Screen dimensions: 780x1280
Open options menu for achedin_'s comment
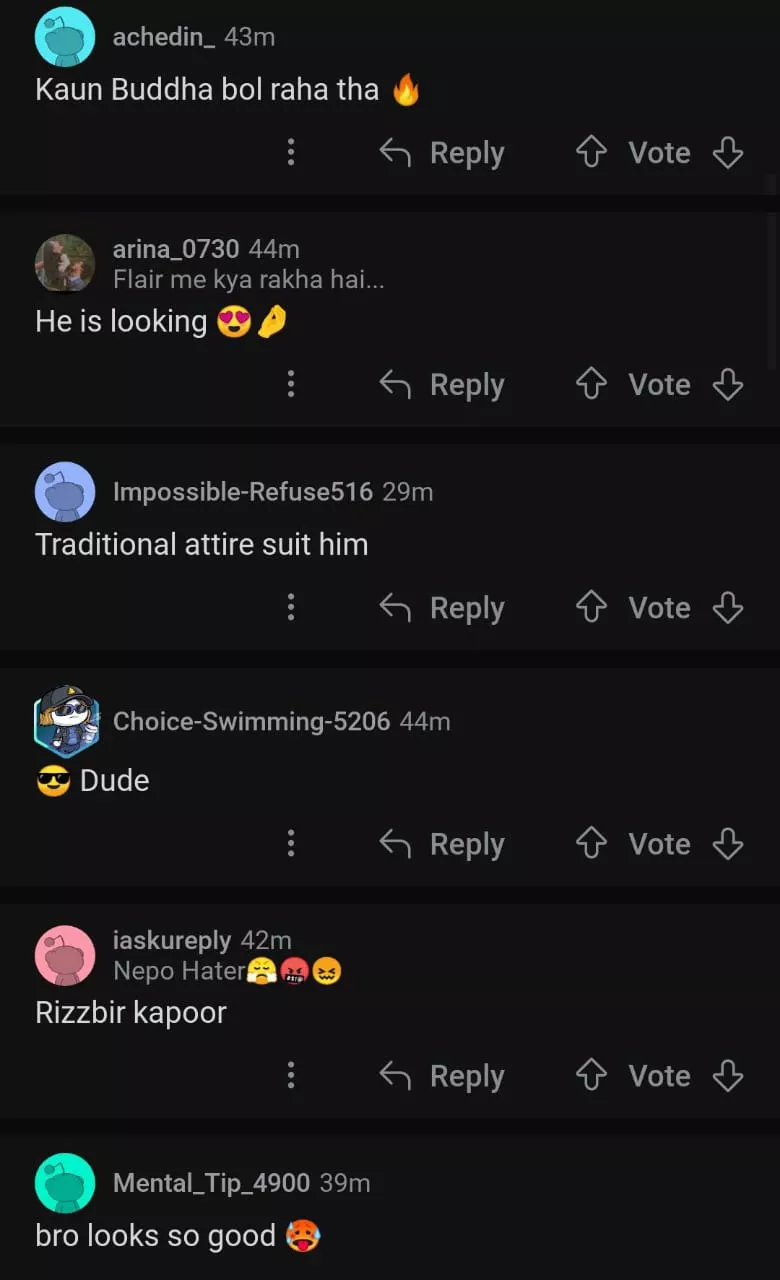click(x=291, y=153)
